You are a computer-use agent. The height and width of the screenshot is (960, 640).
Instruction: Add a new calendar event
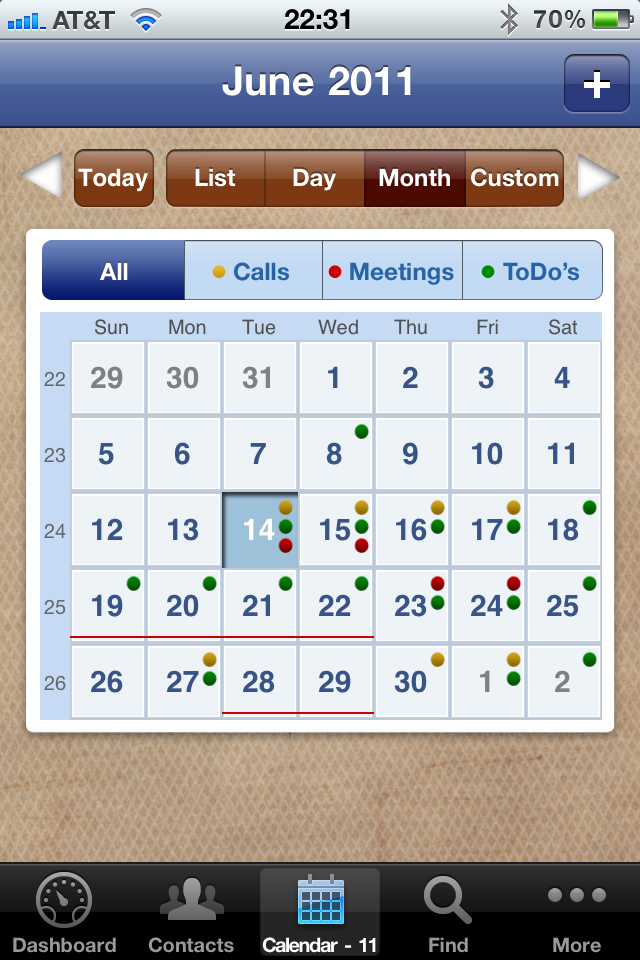(x=596, y=84)
